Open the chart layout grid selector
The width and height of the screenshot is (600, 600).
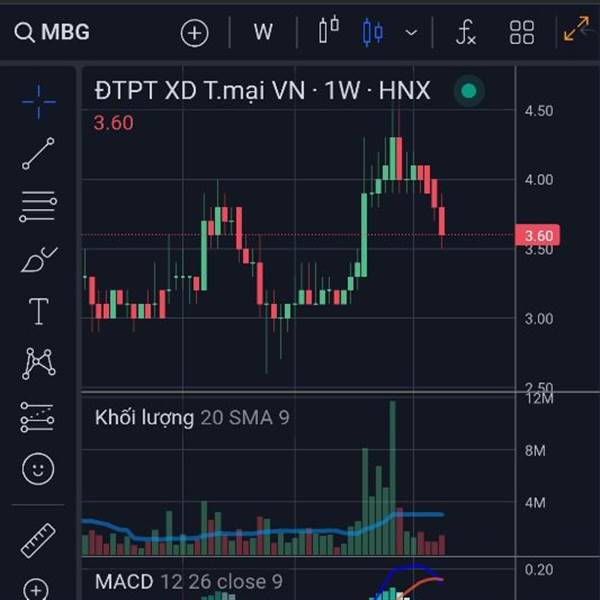click(522, 33)
